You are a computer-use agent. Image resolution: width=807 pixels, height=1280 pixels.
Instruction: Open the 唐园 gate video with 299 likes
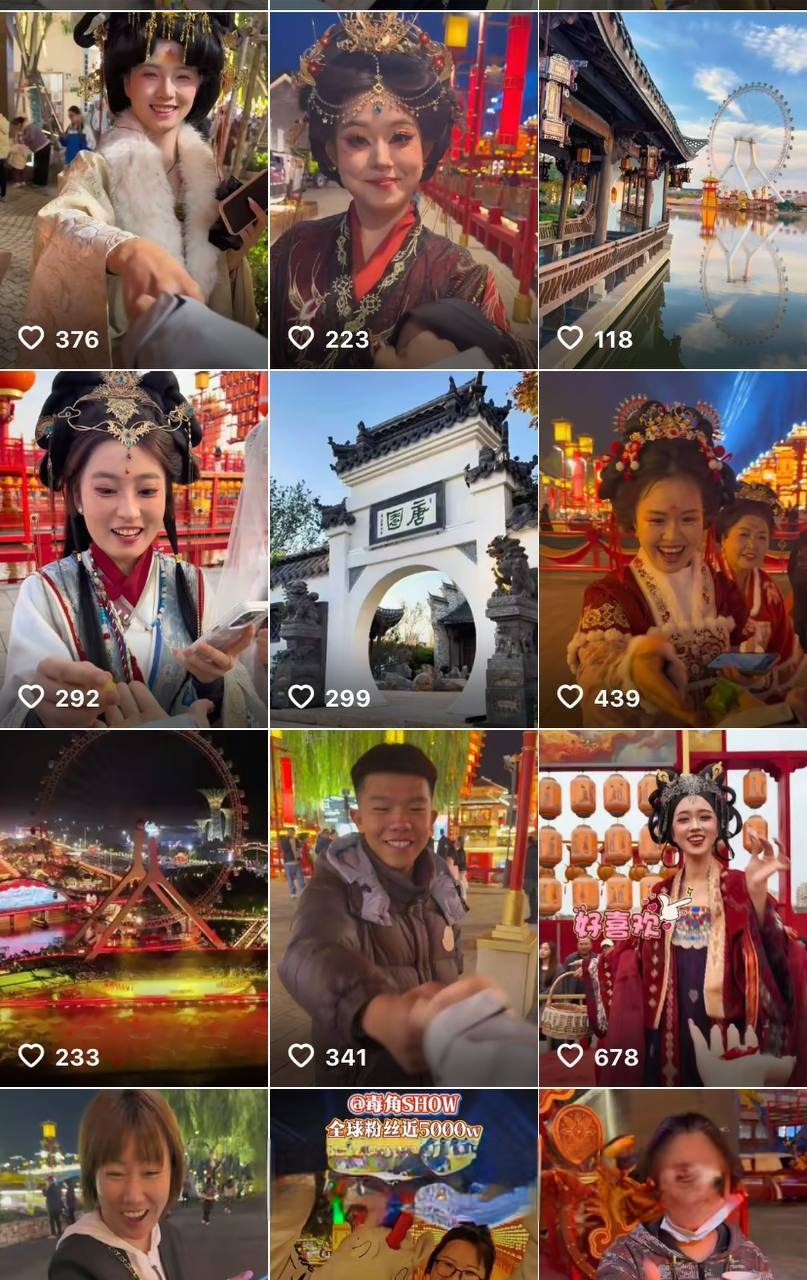pos(403,548)
